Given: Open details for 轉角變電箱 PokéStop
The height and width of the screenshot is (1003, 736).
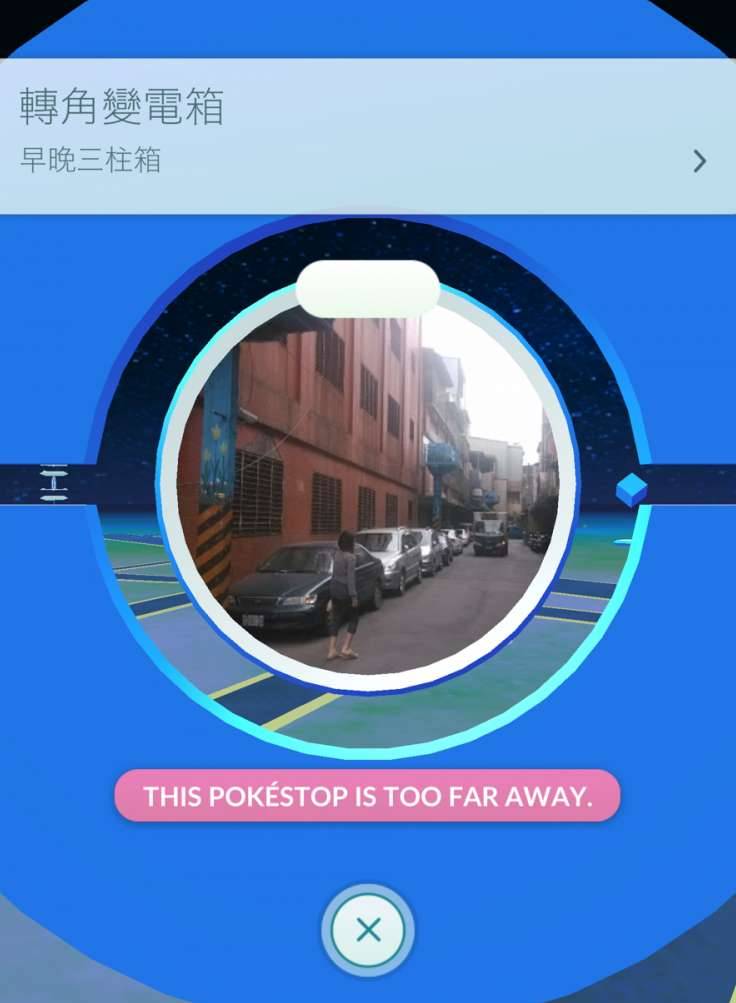Looking at the screenshot, I should coord(698,161).
